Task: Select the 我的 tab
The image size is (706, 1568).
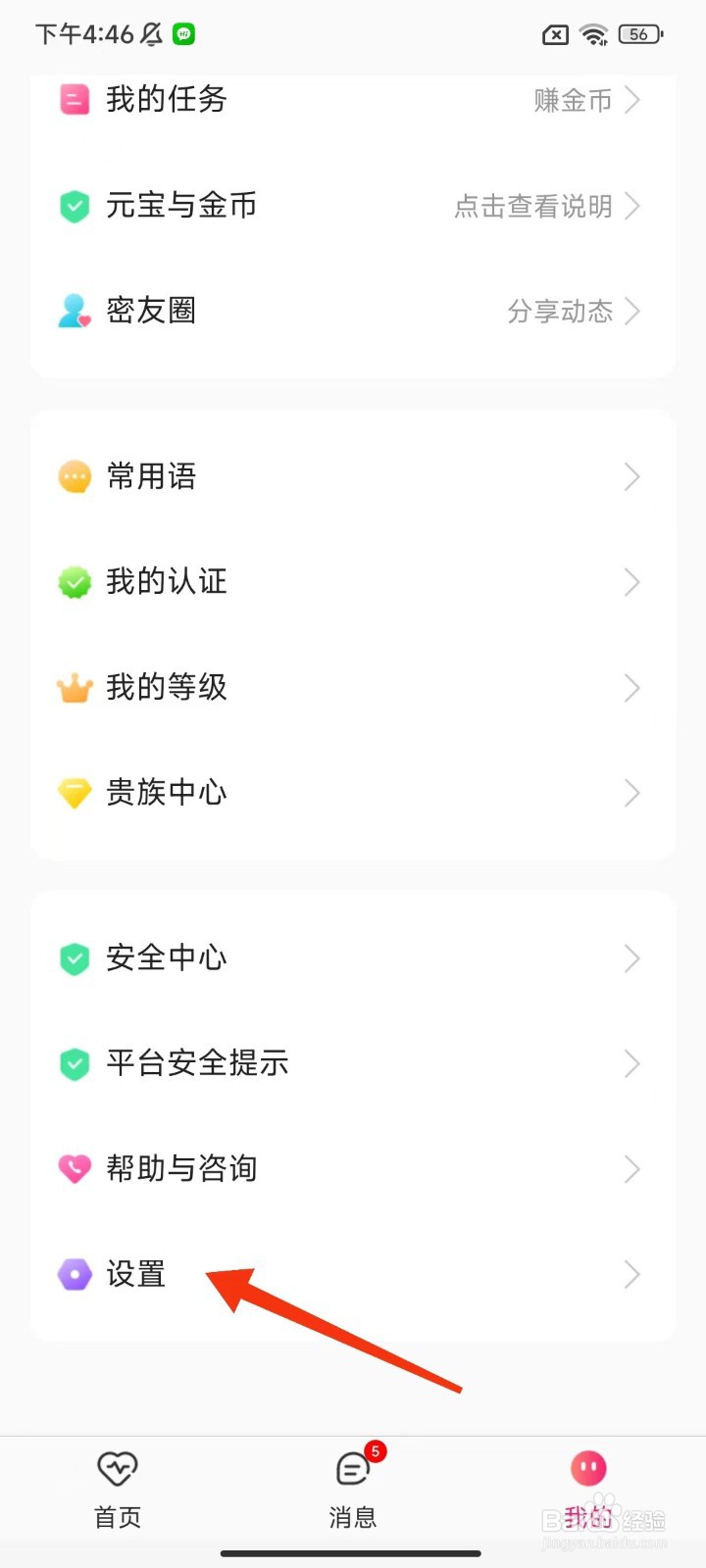Action: point(588,1490)
